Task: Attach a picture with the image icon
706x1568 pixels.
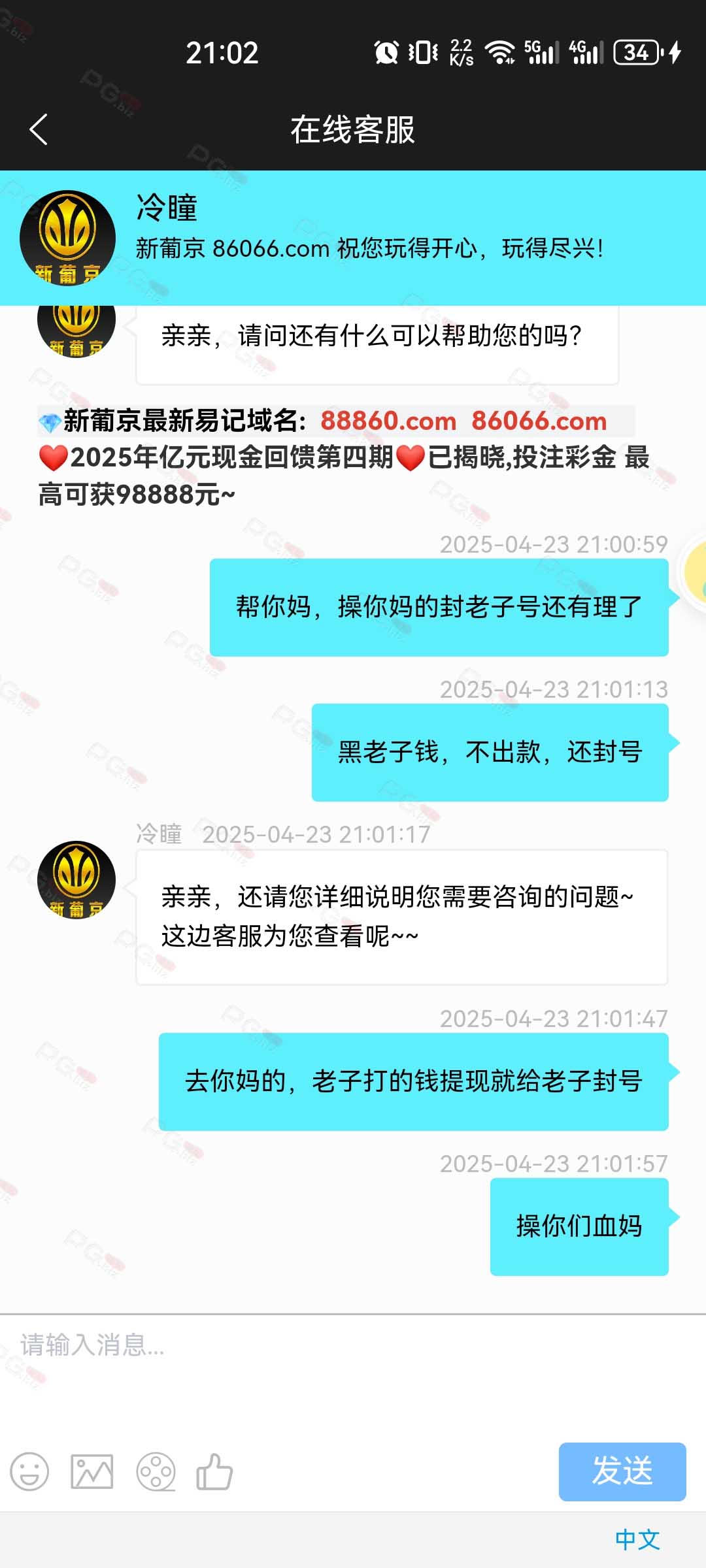Action: click(92, 1471)
